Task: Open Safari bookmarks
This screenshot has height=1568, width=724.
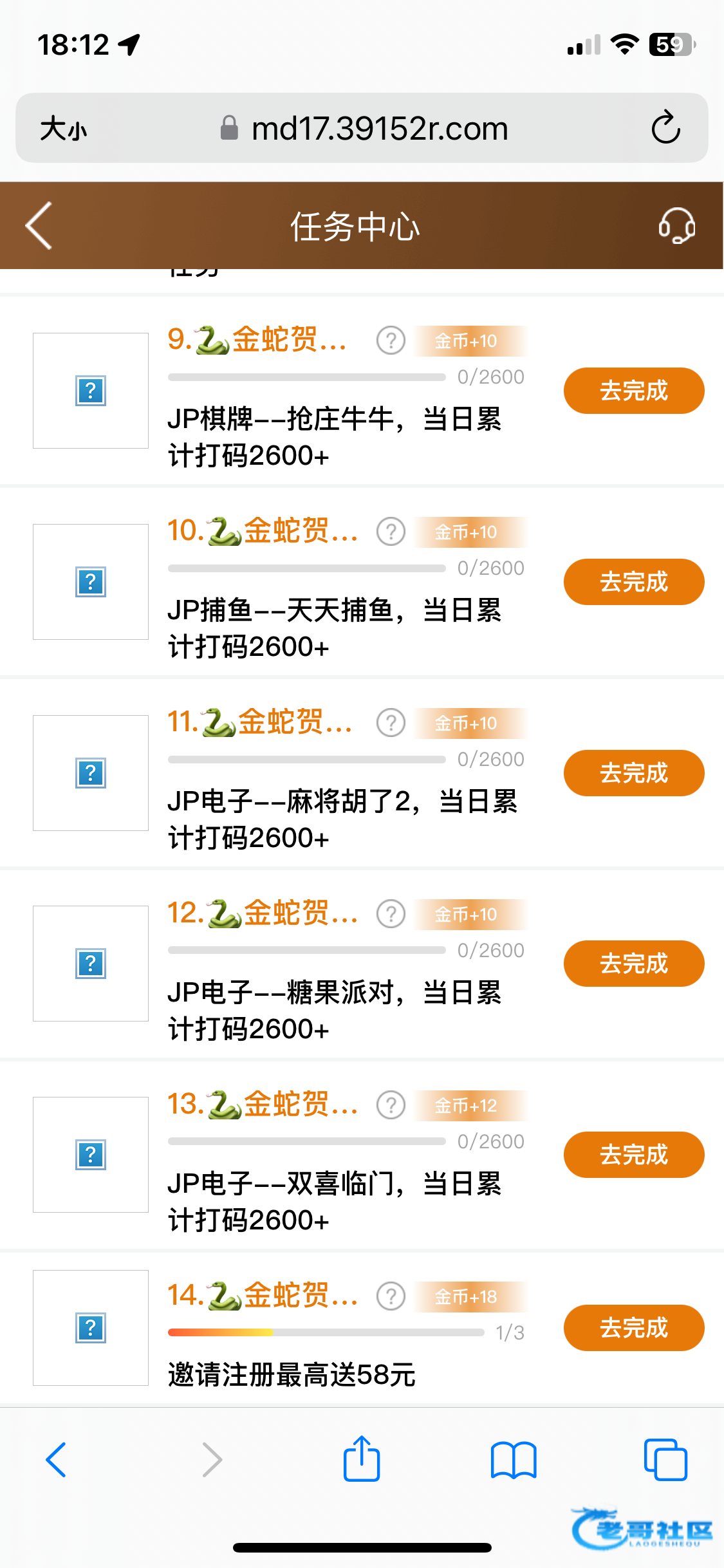Action: (513, 1459)
